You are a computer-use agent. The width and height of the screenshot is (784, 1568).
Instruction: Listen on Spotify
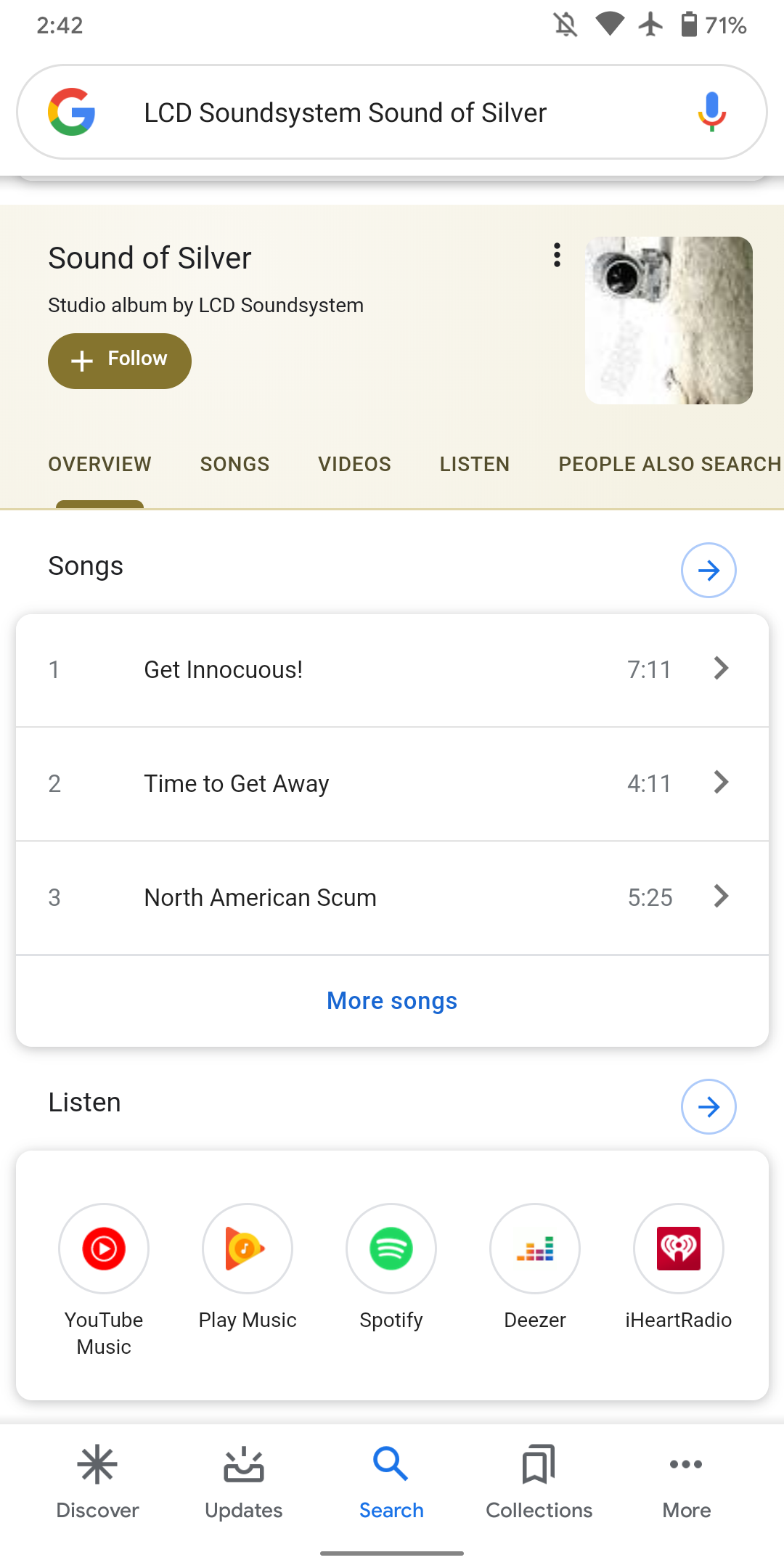[x=391, y=1249]
